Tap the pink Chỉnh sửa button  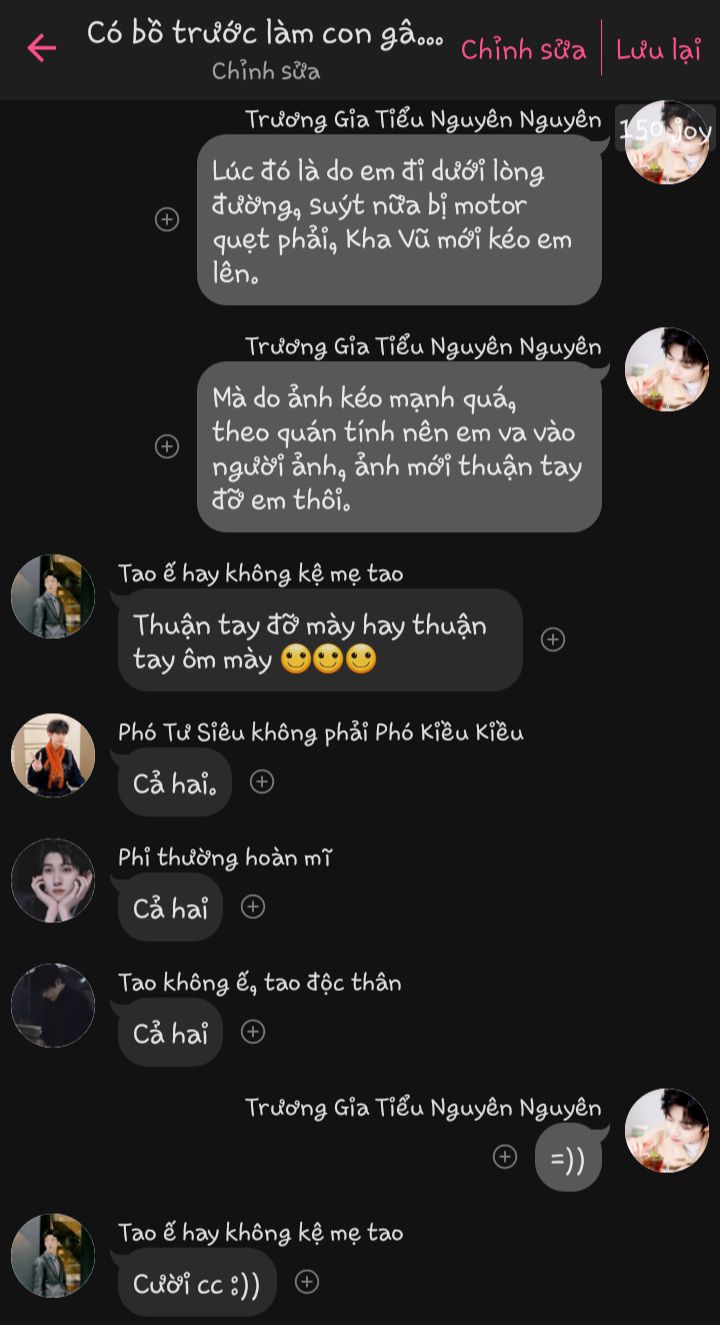[x=523, y=50]
